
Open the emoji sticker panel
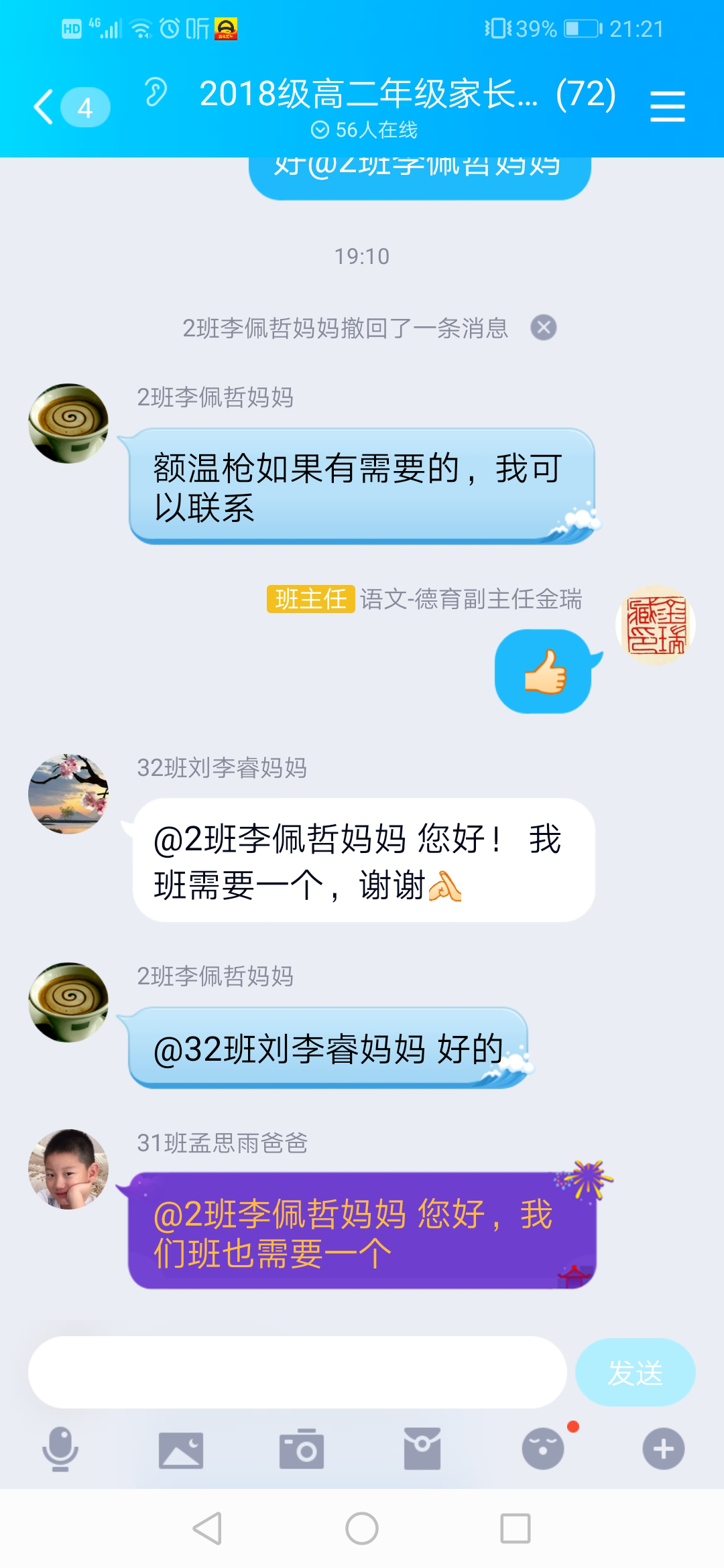tap(543, 1449)
